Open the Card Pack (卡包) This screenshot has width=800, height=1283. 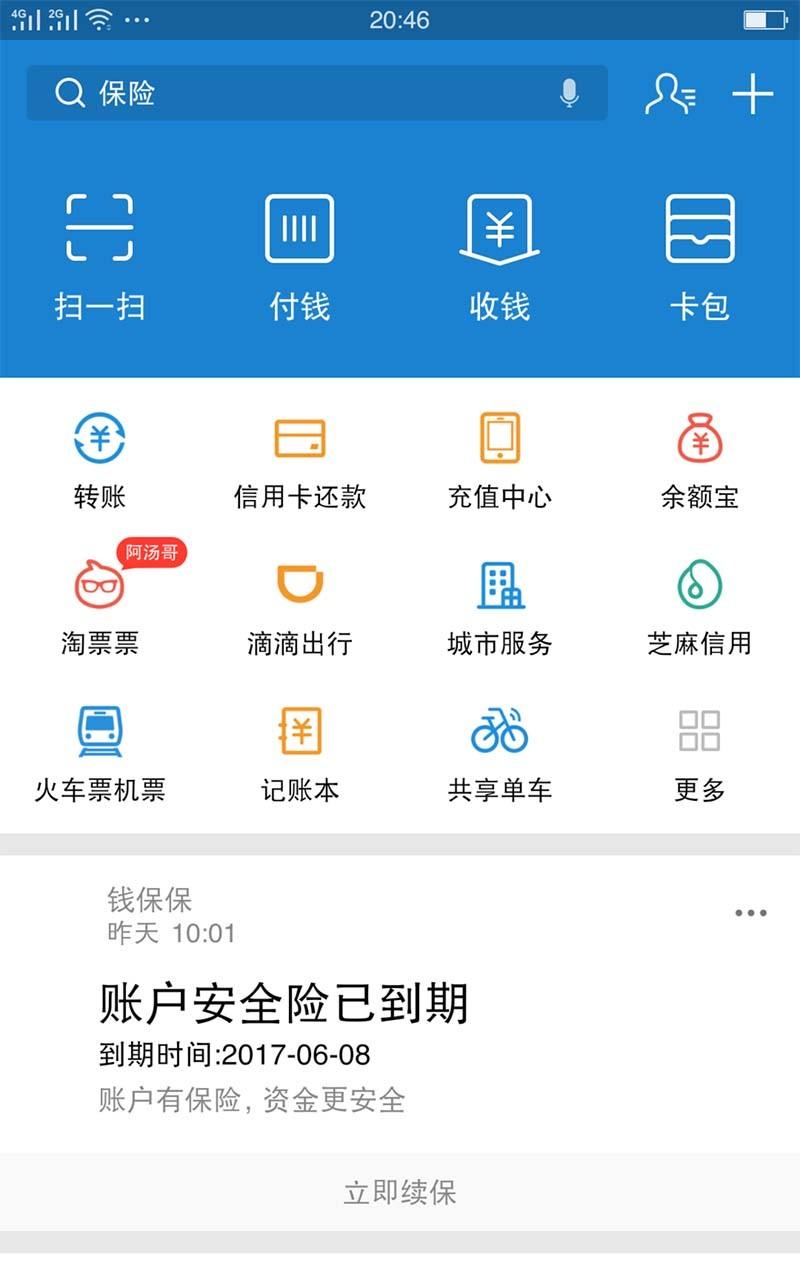point(701,253)
